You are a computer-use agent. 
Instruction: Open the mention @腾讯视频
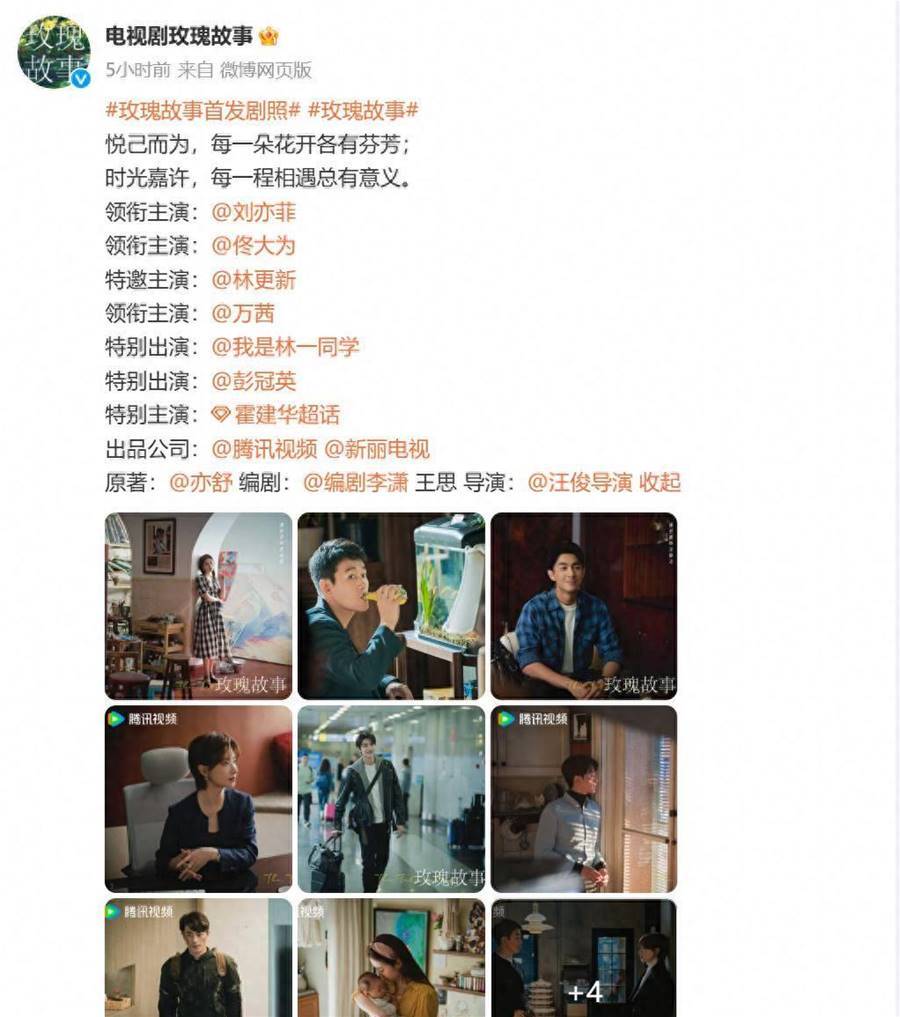264,449
